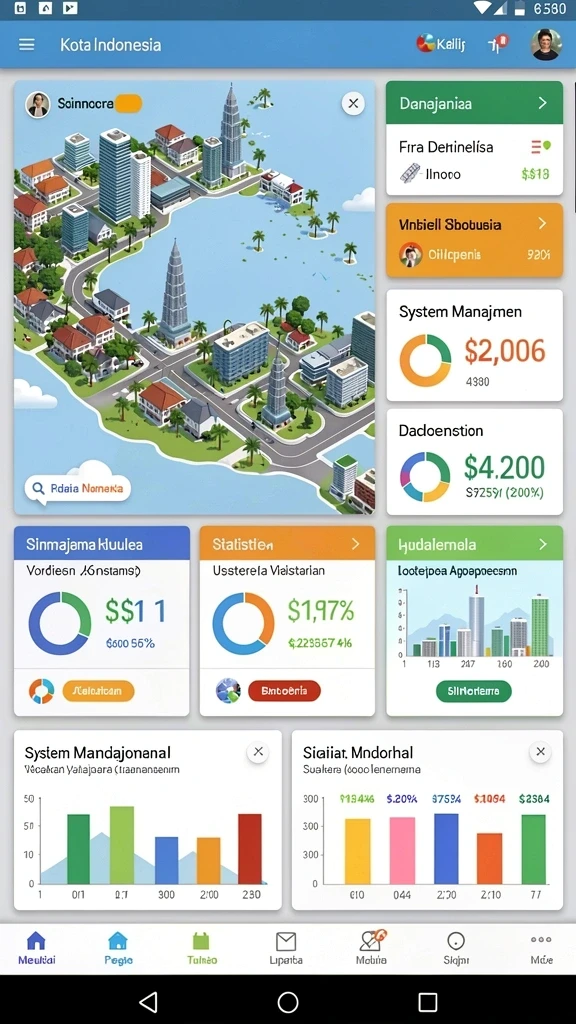Tap the orange Slaloatoam button
This screenshot has width=576, height=1024.
pyautogui.click(x=99, y=690)
